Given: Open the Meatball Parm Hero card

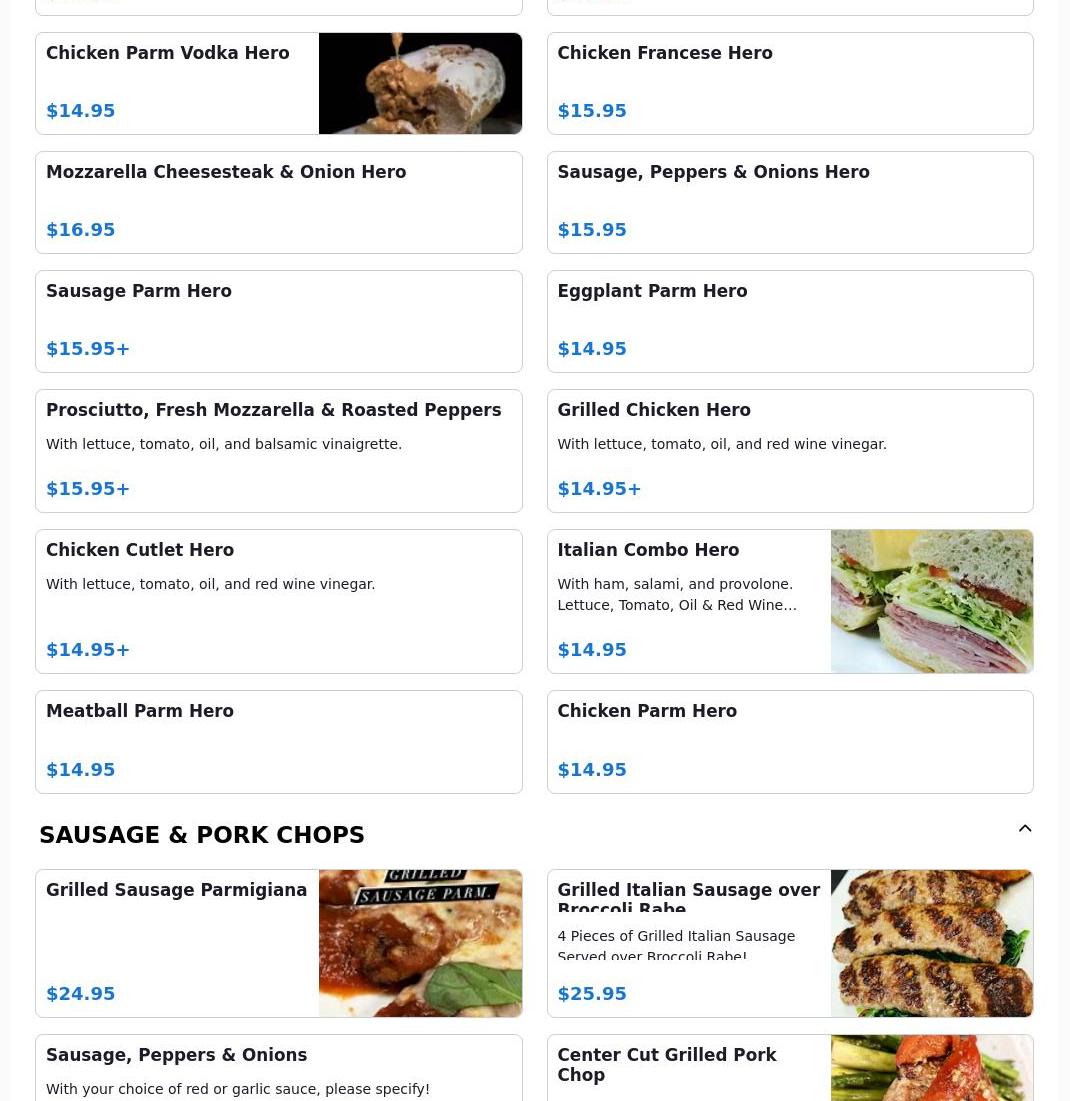Looking at the screenshot, I should [x=278, y=741].
